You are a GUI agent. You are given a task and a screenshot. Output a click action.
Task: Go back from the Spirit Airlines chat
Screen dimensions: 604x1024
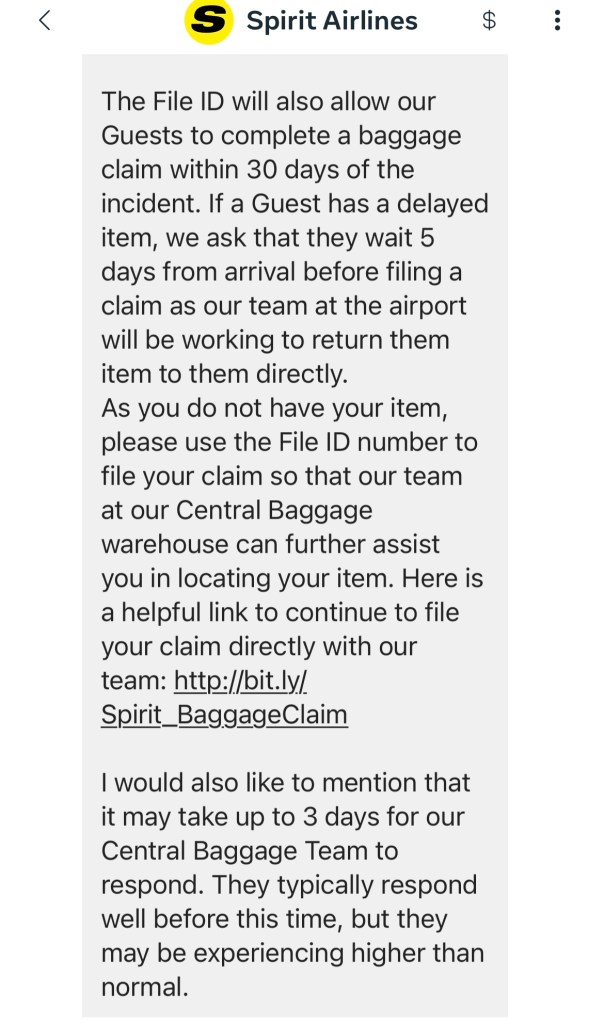[44, 21]
